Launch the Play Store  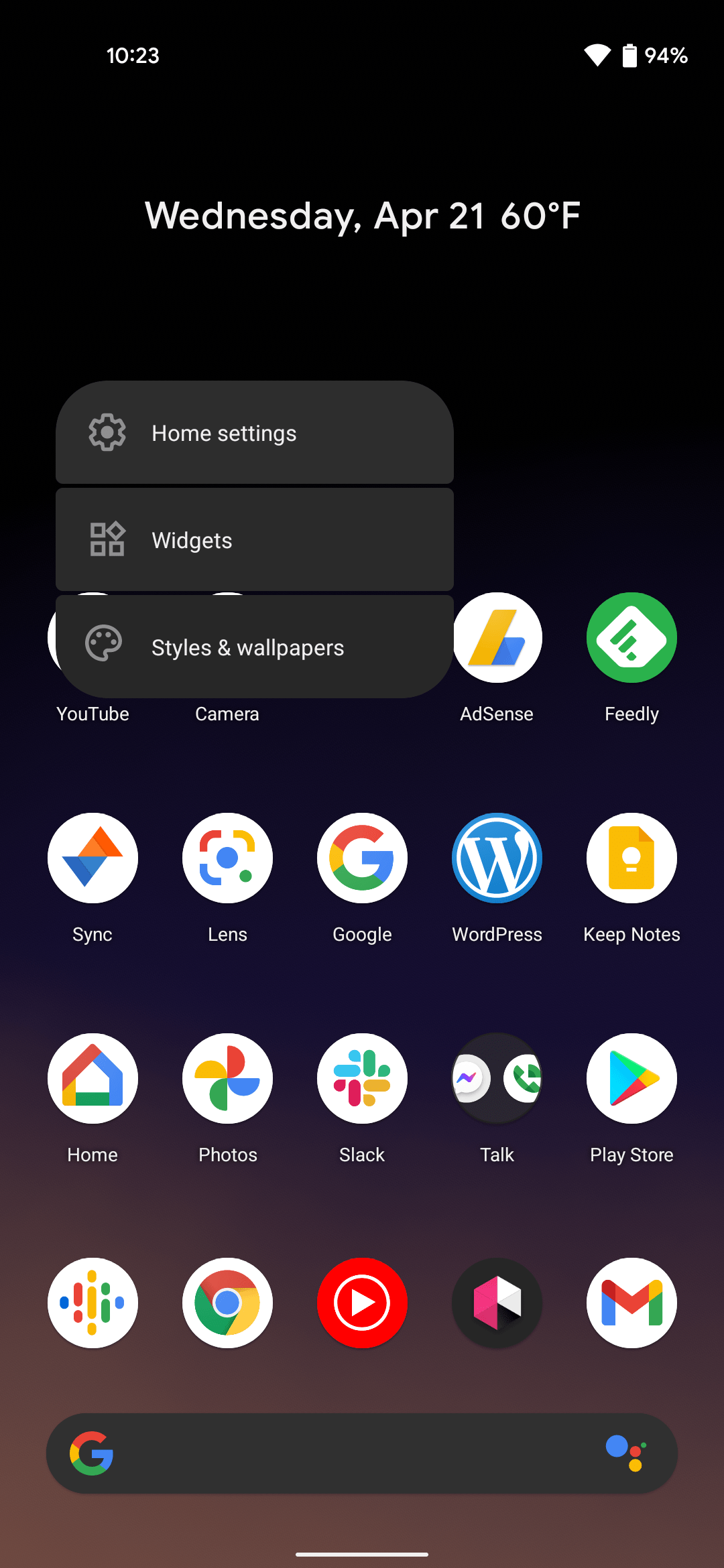point(631,1079)
